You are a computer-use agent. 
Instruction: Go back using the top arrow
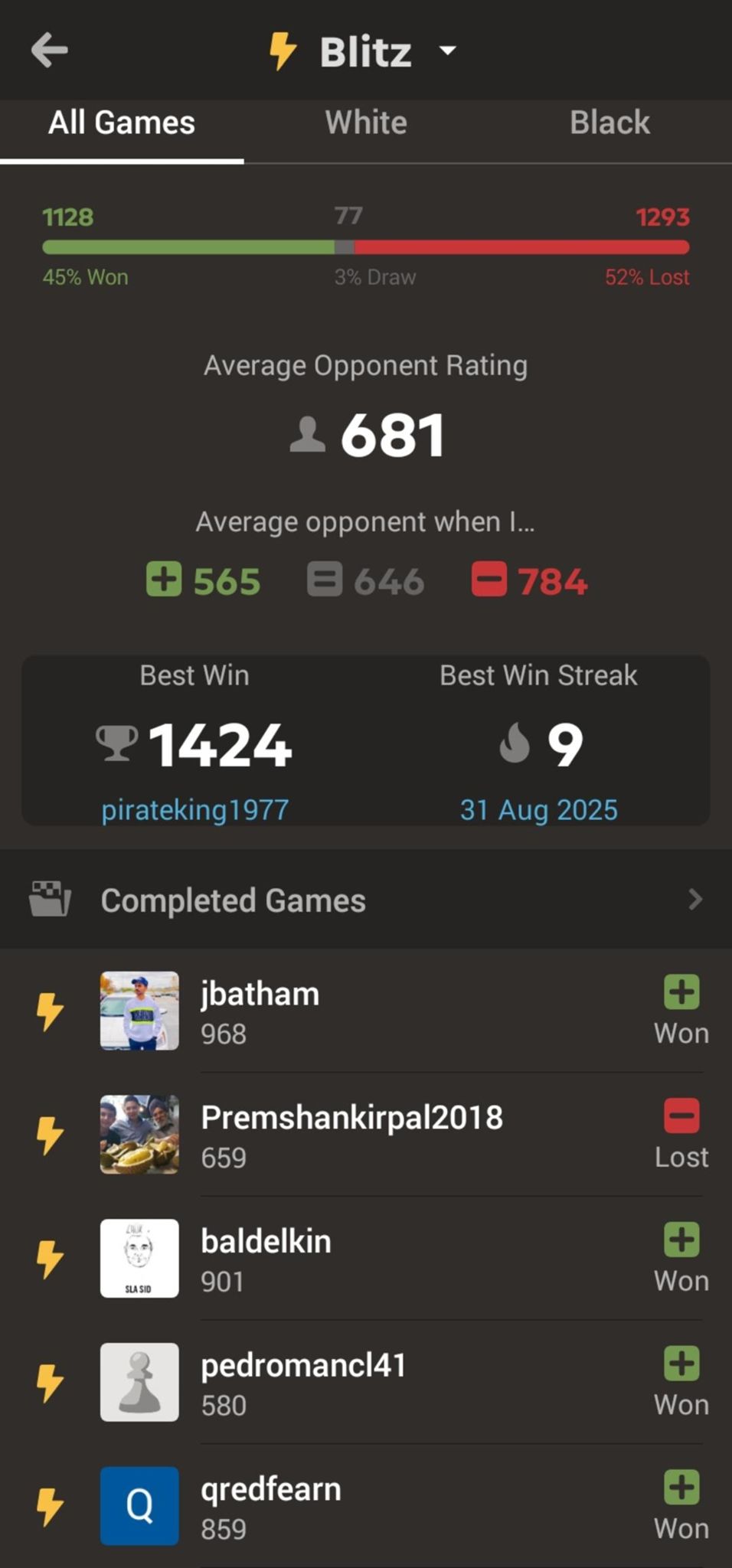[x=50, y=51]
